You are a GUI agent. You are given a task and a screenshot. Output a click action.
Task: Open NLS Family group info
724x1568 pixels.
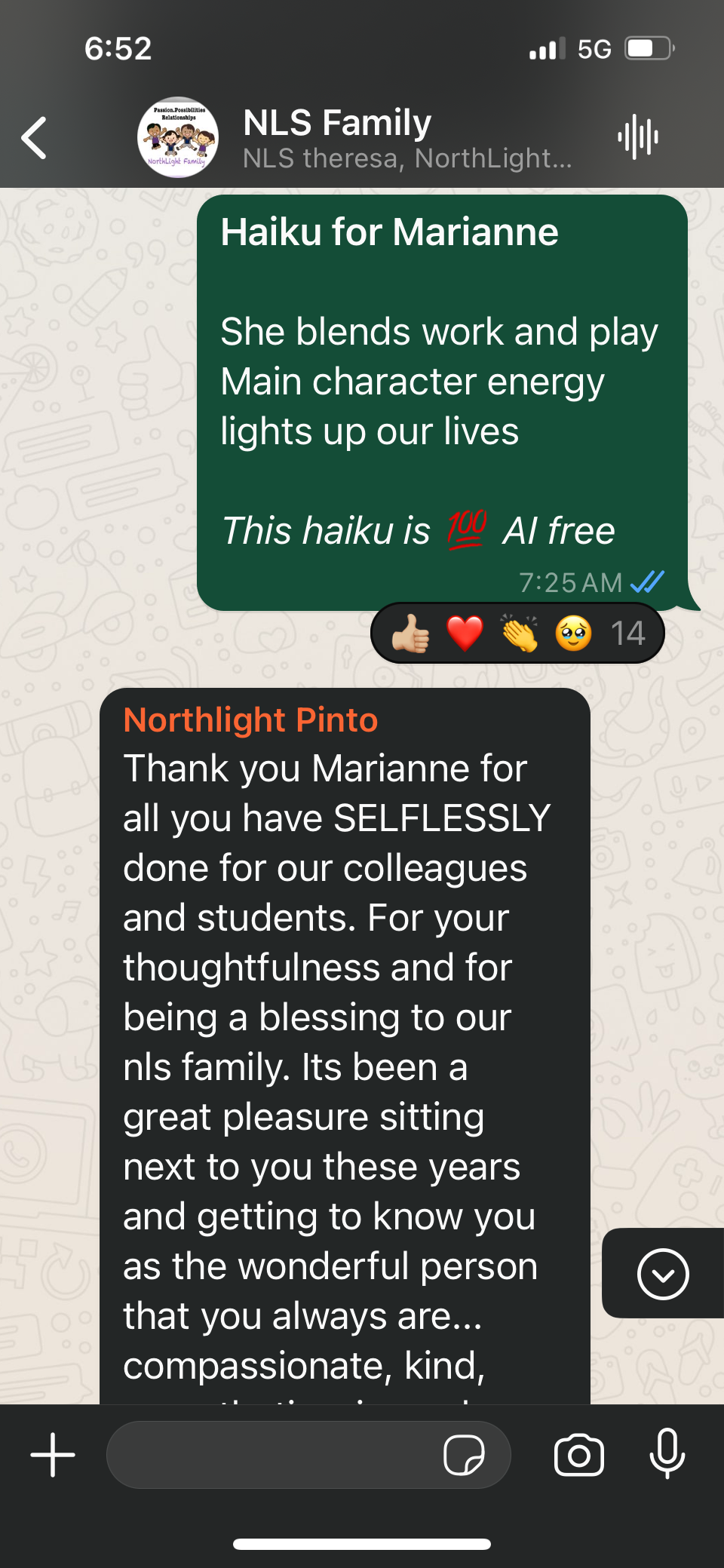point(407,138)
